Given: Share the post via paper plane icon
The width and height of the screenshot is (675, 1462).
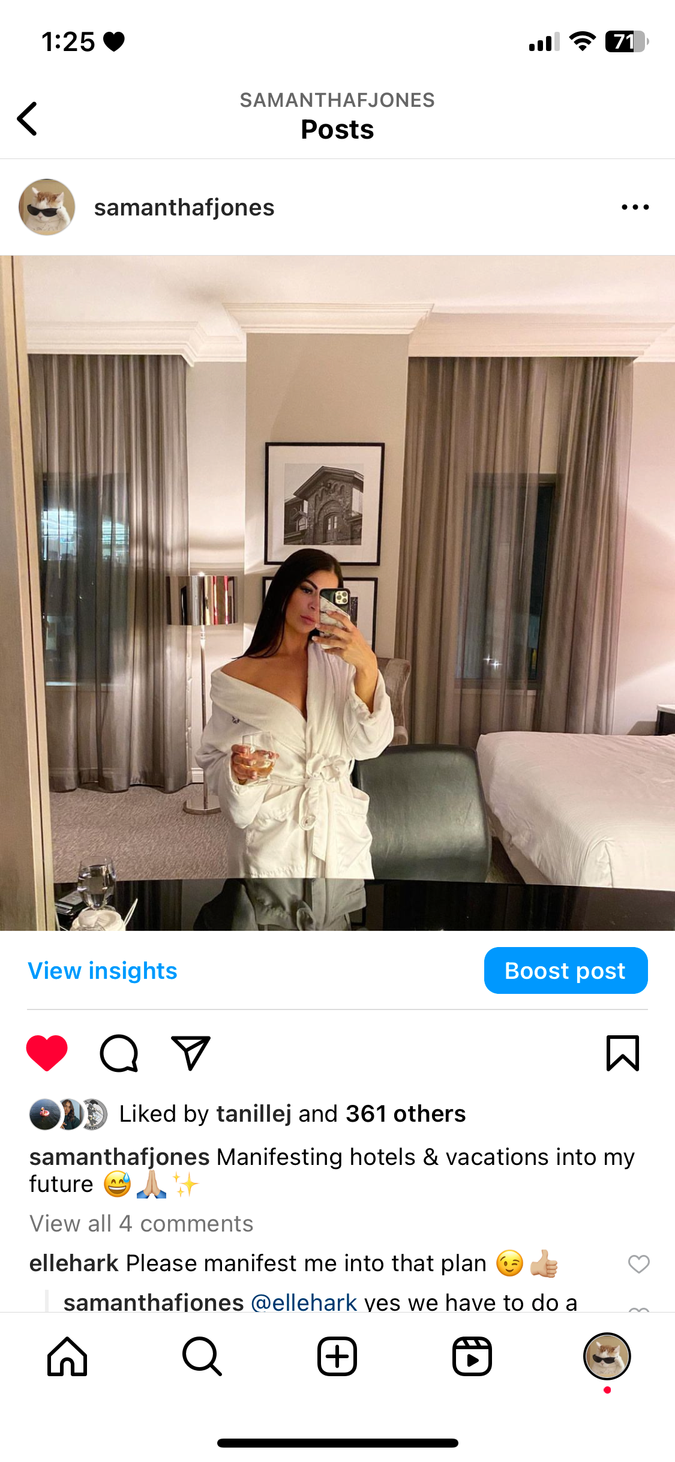Looking at the screenshot, I should pos(190,1053).
